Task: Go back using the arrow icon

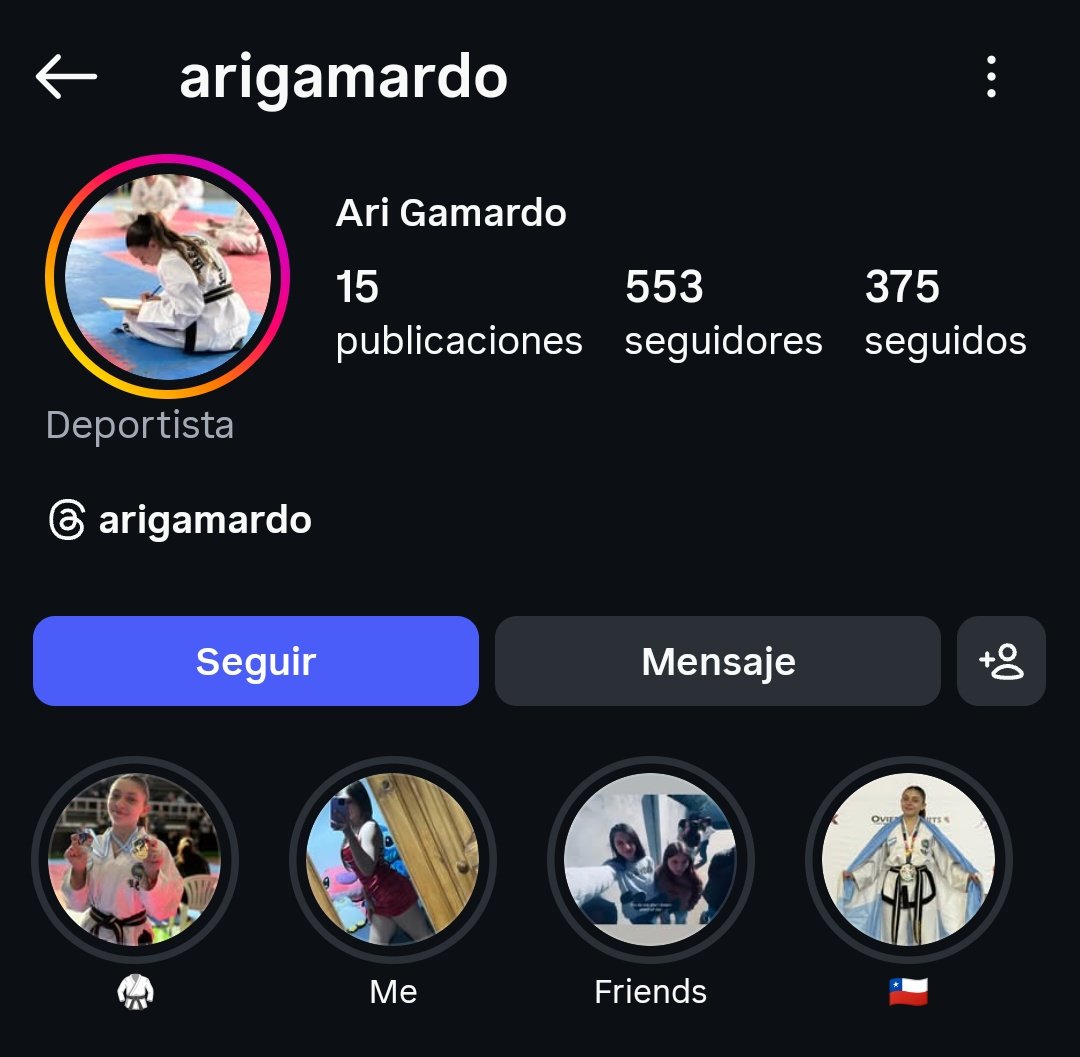Action: pyautogui.click(x=66, y=77)
